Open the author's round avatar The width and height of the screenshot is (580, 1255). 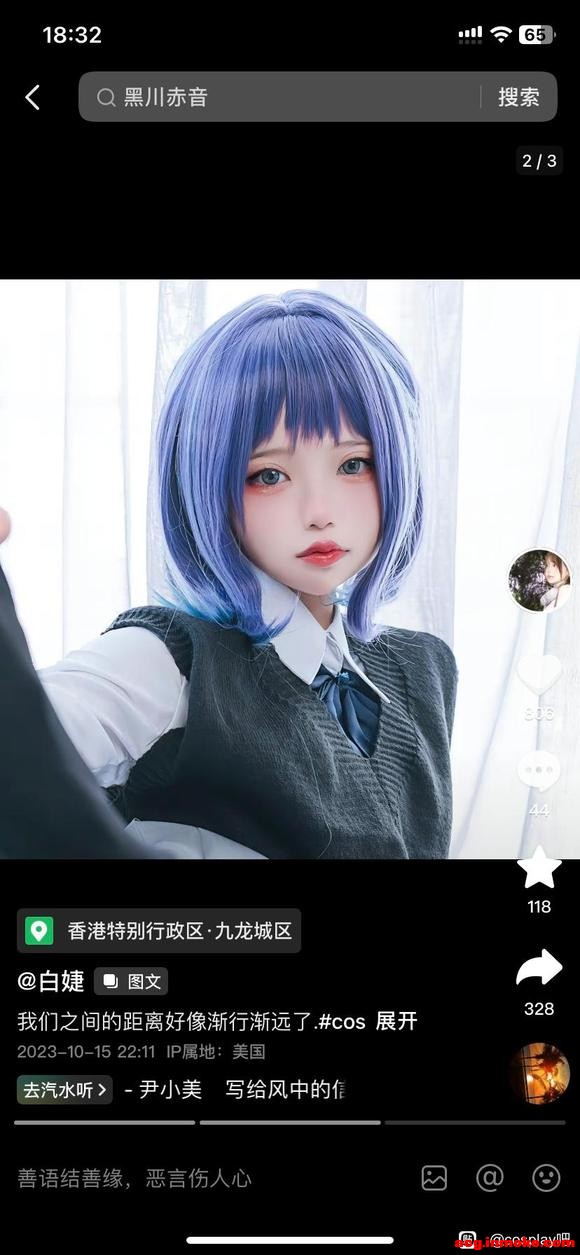pyautogui.click(x=539, y=580)
